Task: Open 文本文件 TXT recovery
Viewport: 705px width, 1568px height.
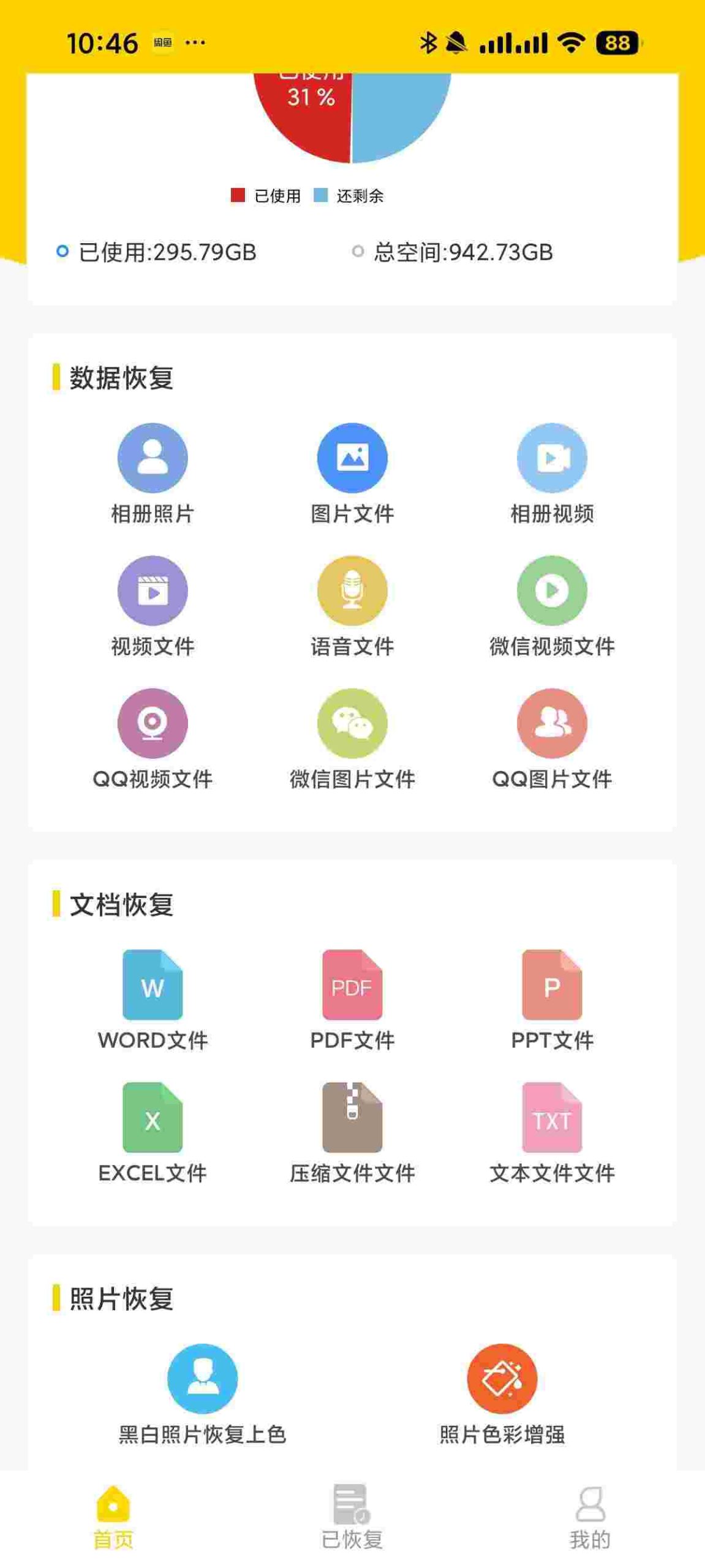Action: [x=552, y=1117]
